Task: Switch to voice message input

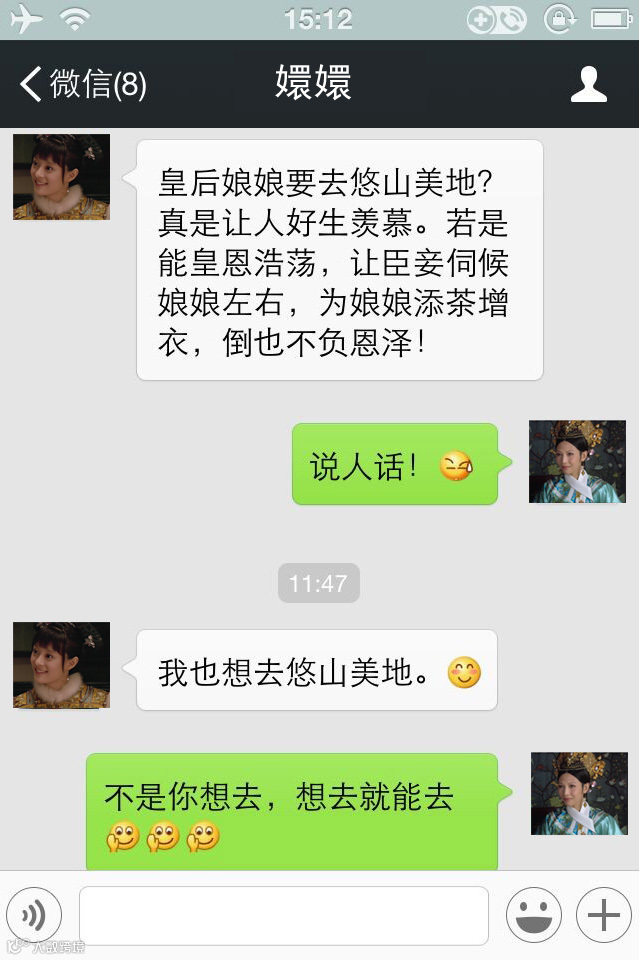Action: 34,915
